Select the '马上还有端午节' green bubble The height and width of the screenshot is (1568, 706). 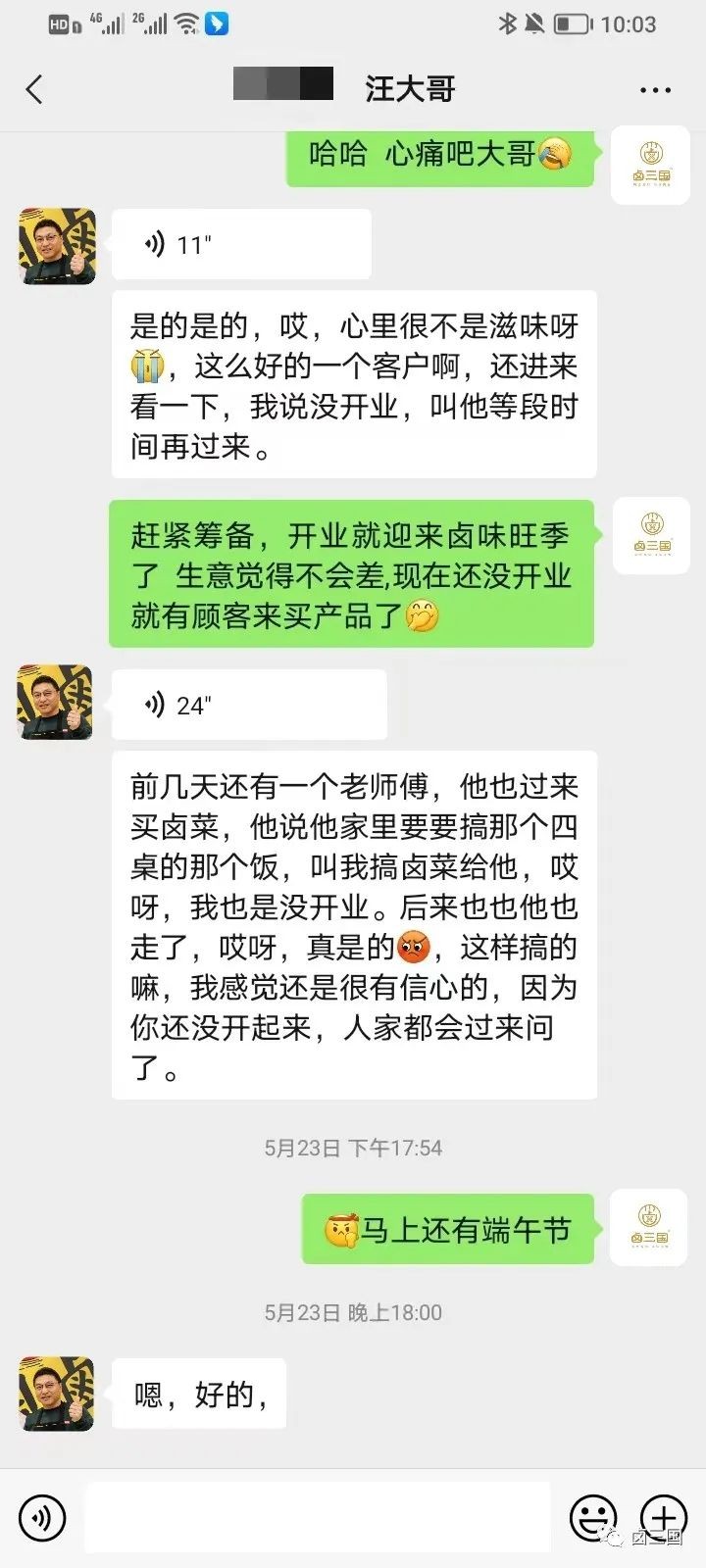(448, 1229)
